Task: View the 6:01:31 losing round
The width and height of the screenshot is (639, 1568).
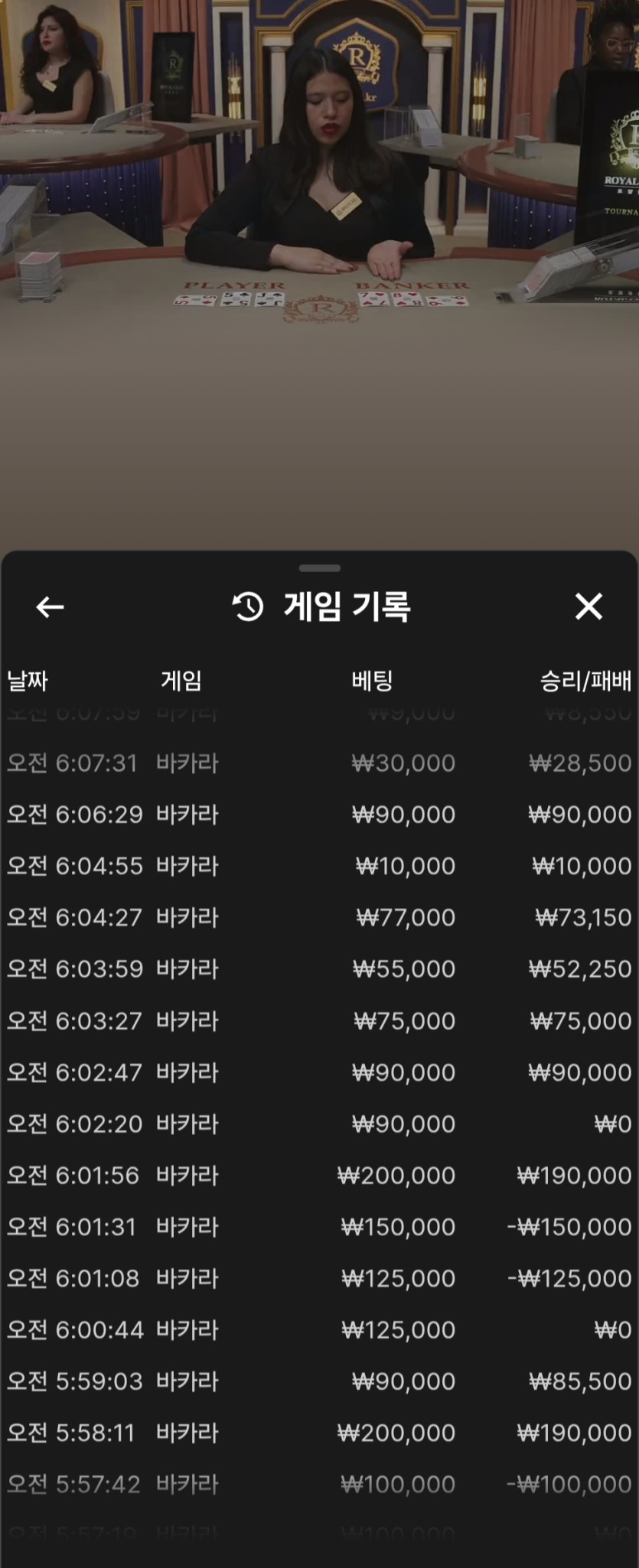Action: coord(319,1227)
